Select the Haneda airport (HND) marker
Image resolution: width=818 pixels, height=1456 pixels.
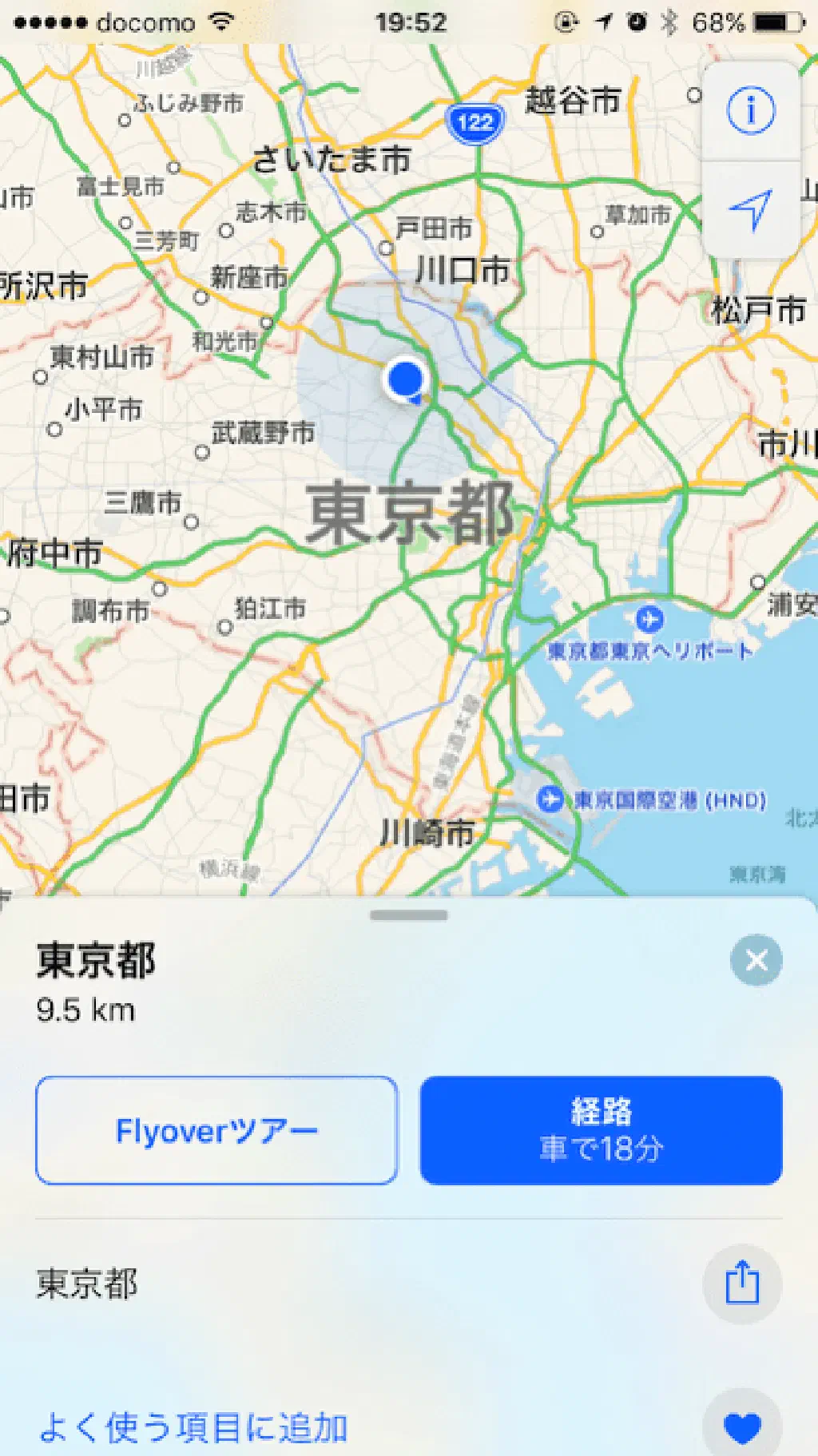[550, 799]
